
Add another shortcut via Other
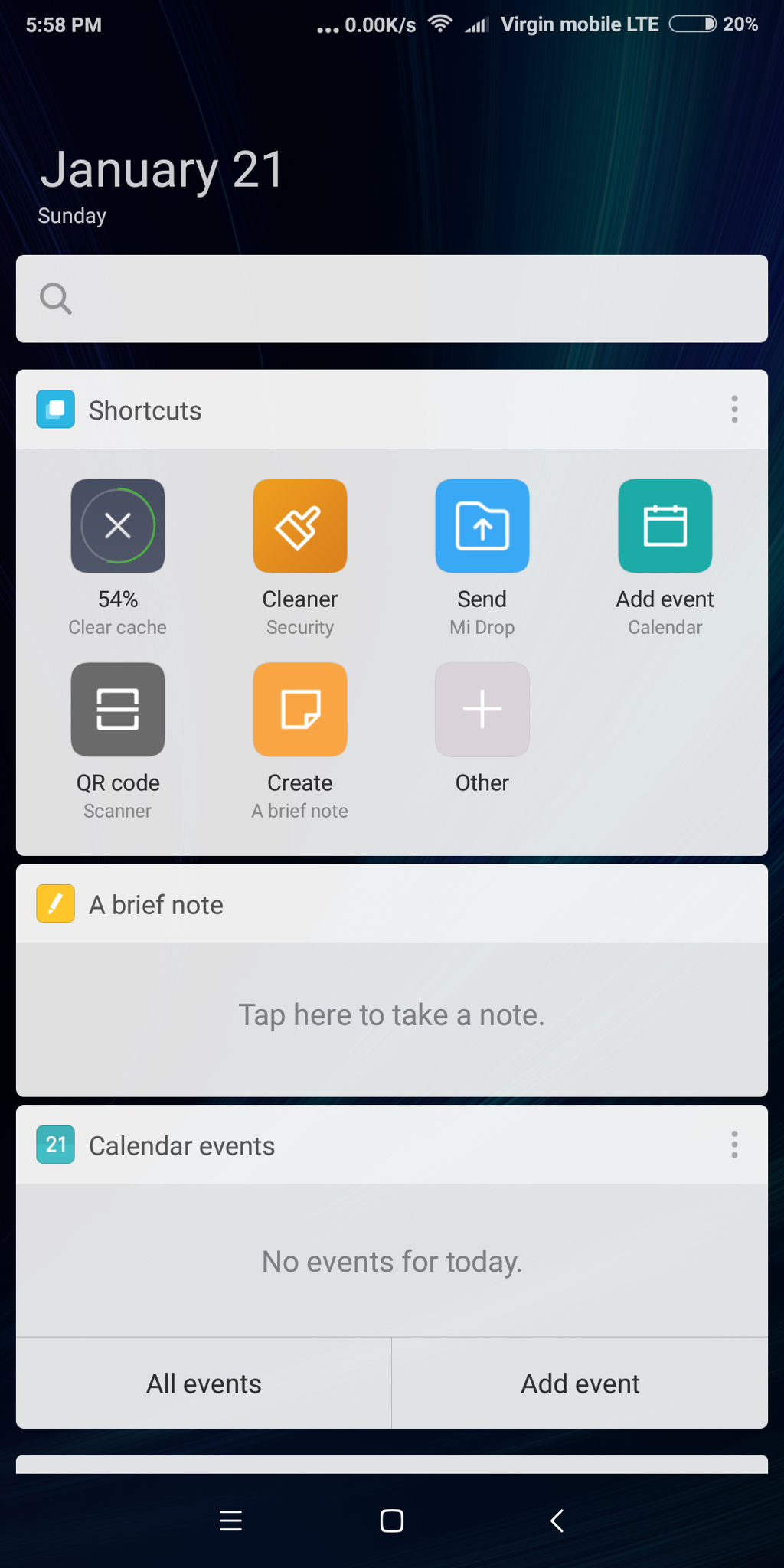point(482,710)
